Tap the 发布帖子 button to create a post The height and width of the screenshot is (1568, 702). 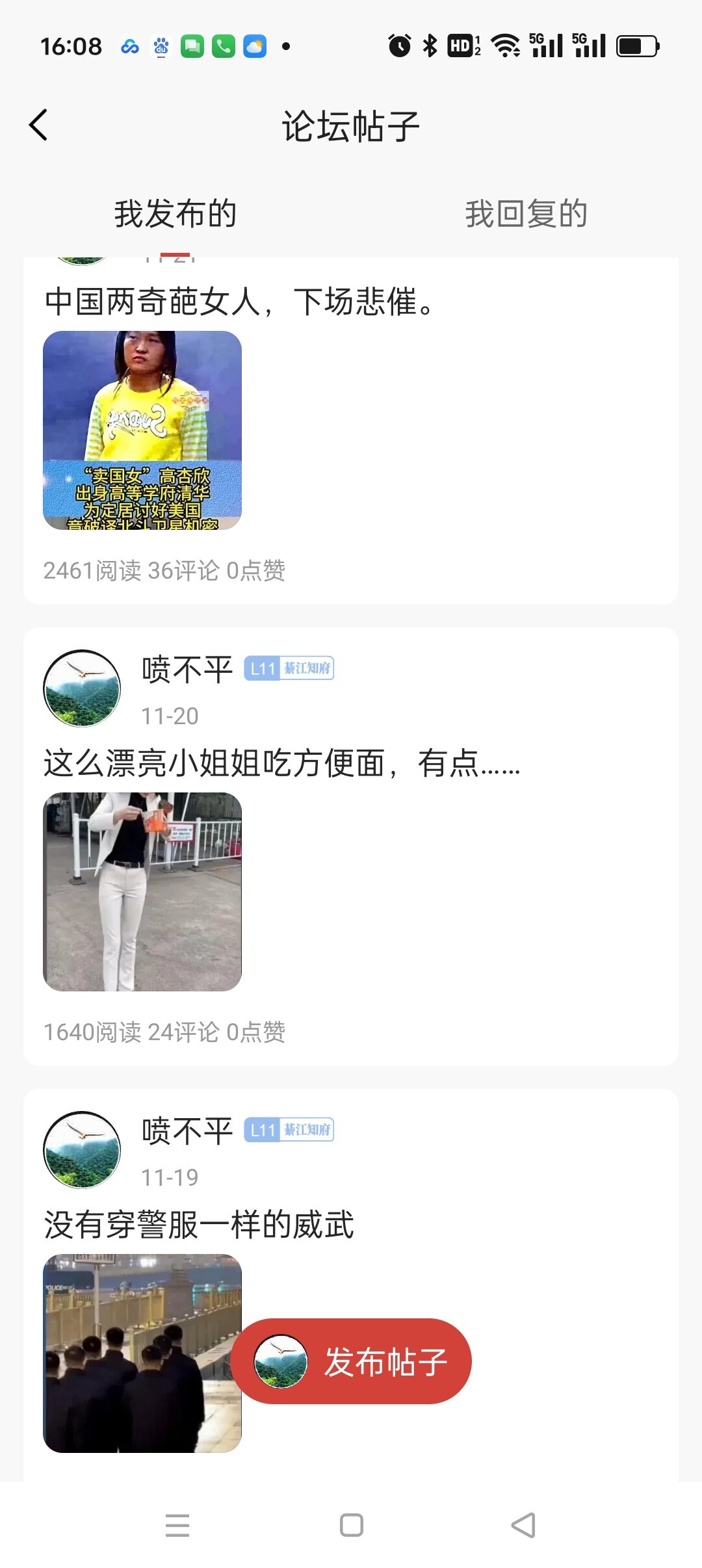click(x=351, y=1361)
